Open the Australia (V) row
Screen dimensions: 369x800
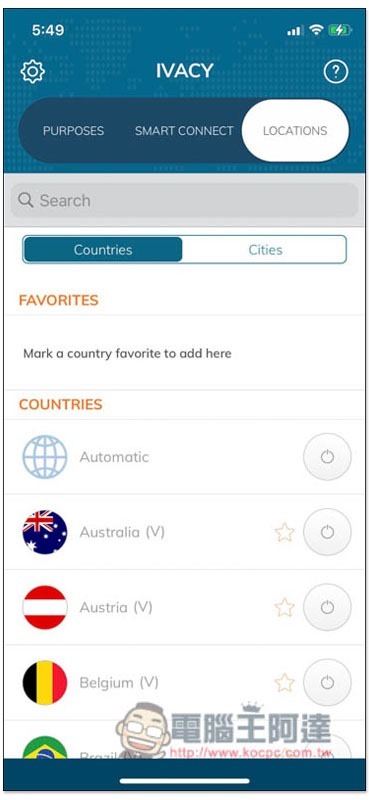click(184, 532)
